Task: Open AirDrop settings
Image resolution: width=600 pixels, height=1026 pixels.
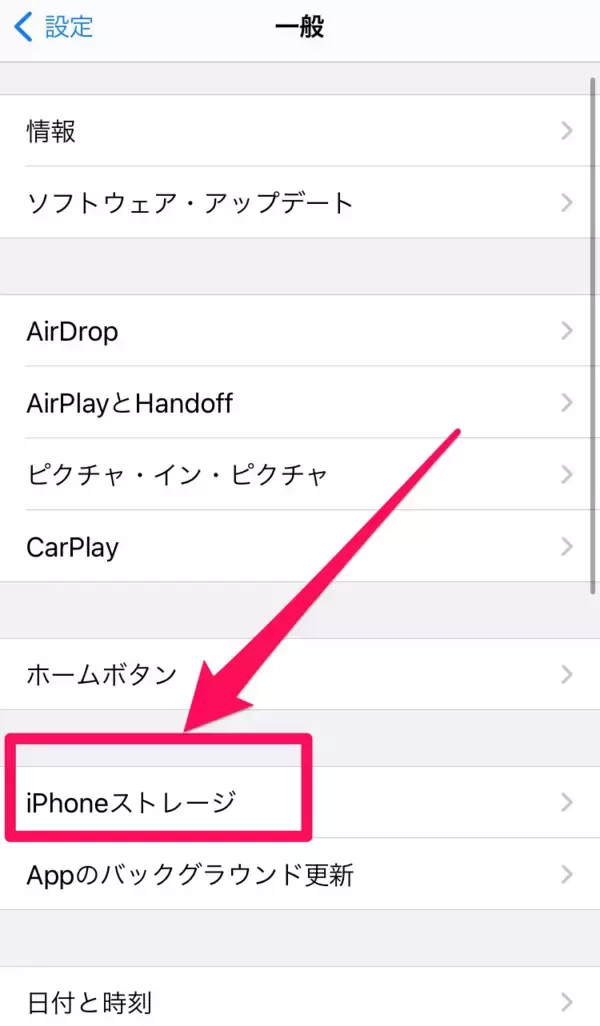Action: [300, 331]
